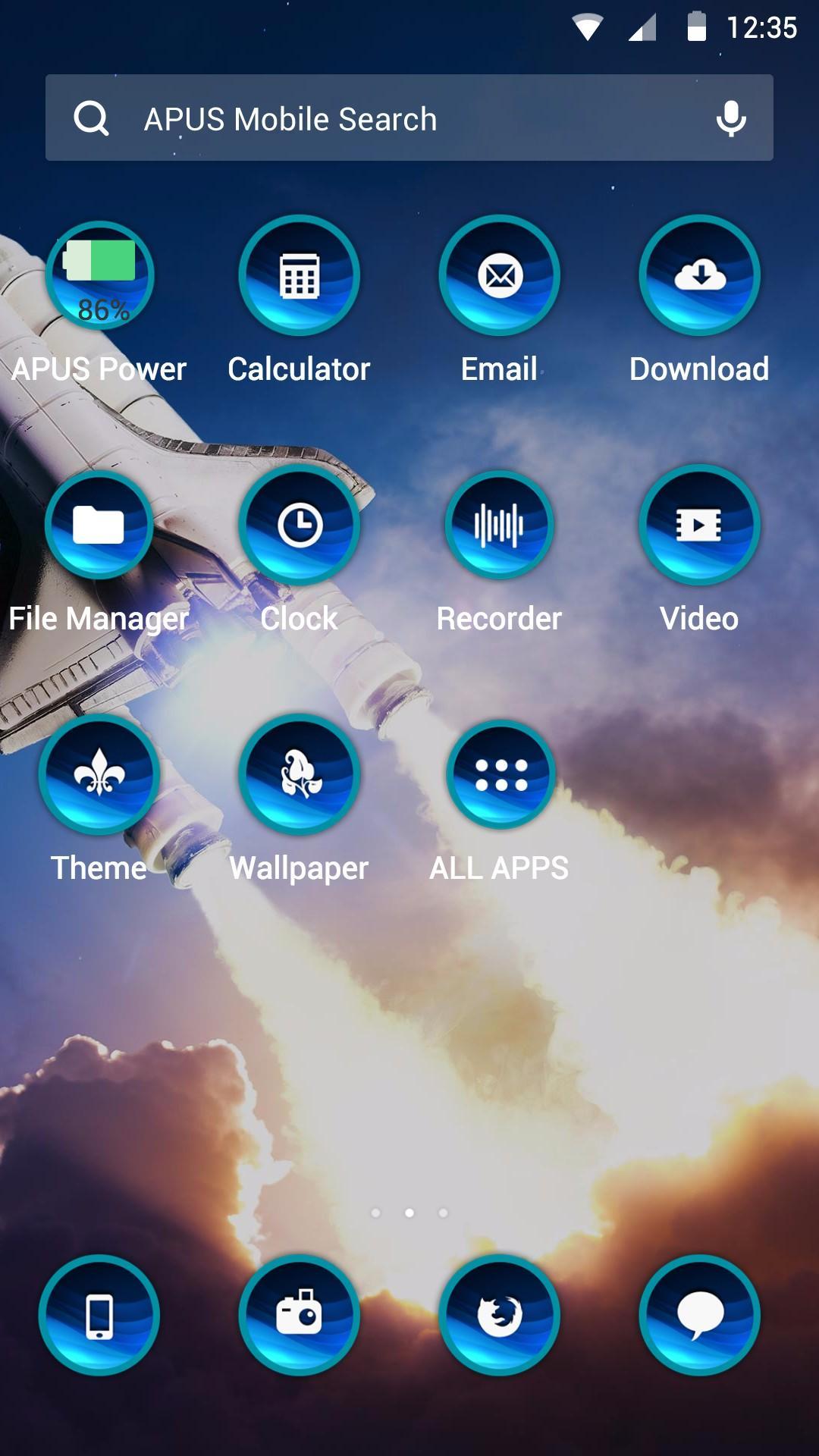This screenshot has height=1456, width=819.
Task: Open the Email app
Action: [500, 276]
